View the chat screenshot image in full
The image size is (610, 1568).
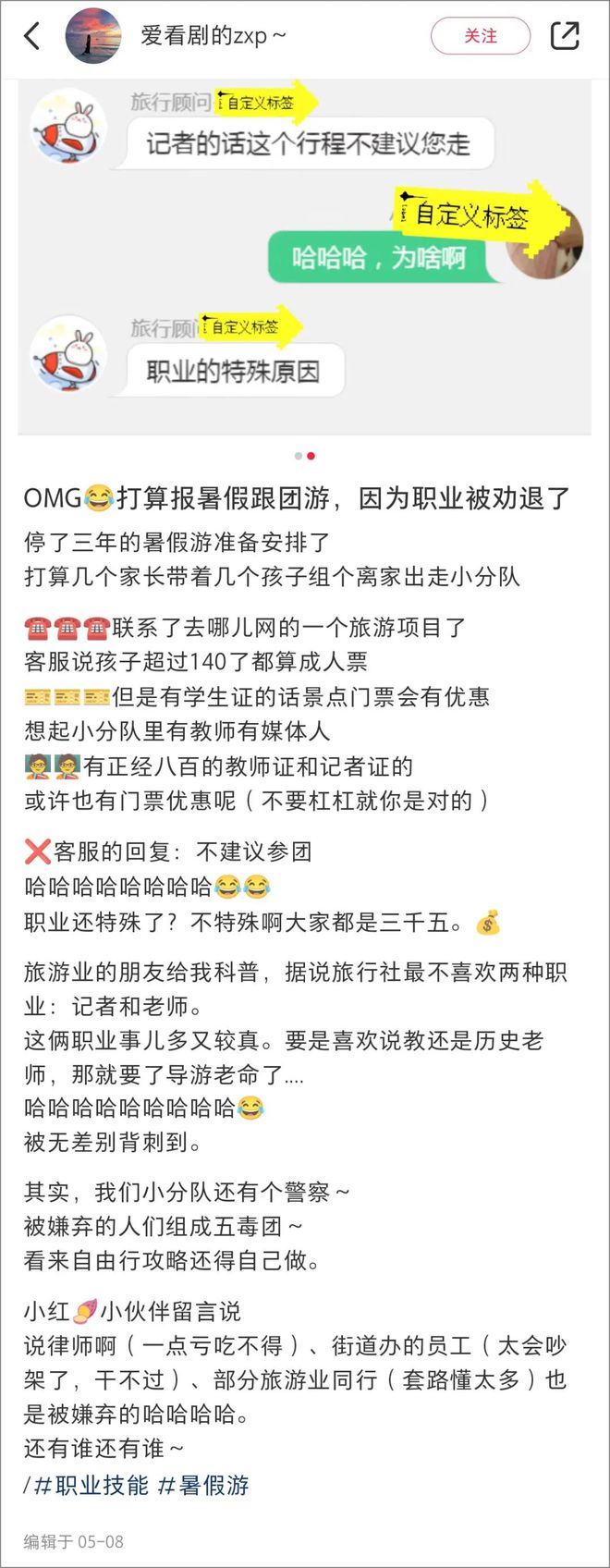point(305,257)
